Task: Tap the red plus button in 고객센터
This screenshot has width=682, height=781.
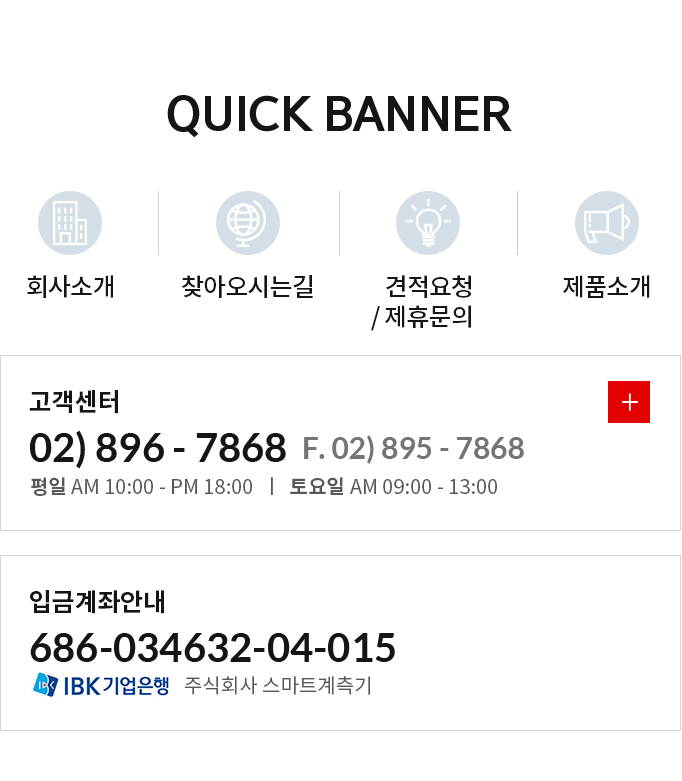Action: pyautogui.click(x=629, y=402)
